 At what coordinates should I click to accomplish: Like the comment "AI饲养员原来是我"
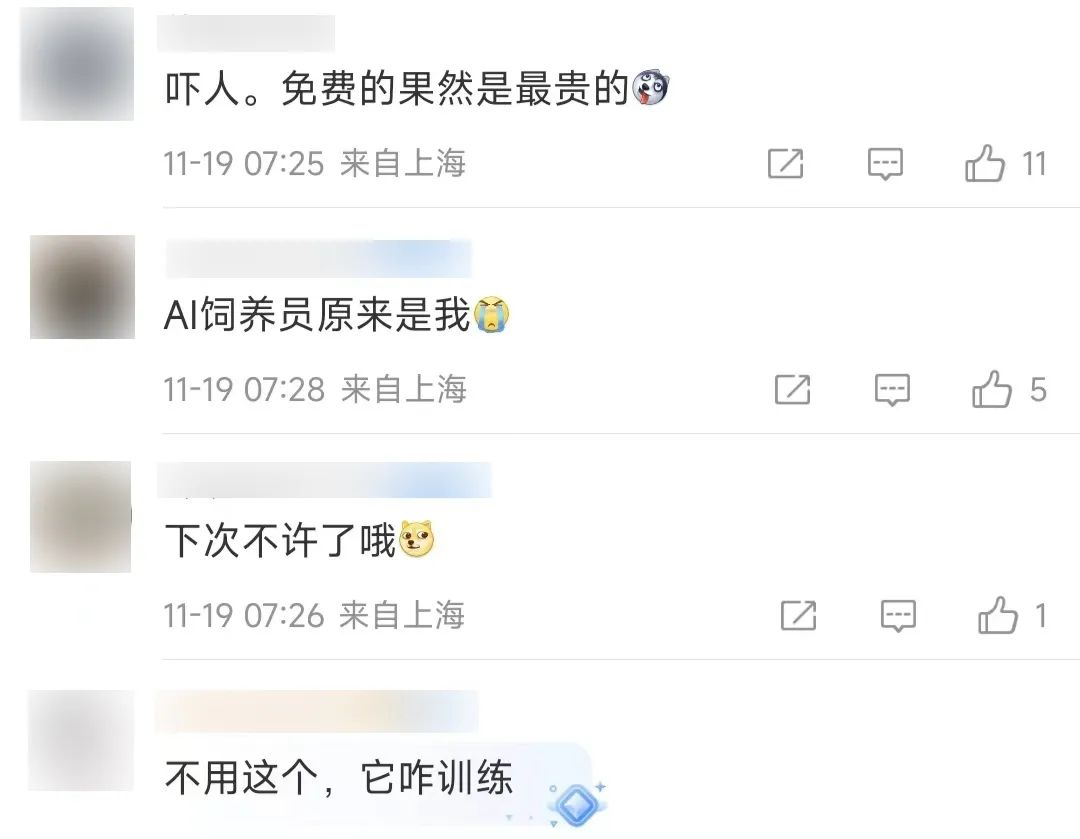(x=992, y=390)
